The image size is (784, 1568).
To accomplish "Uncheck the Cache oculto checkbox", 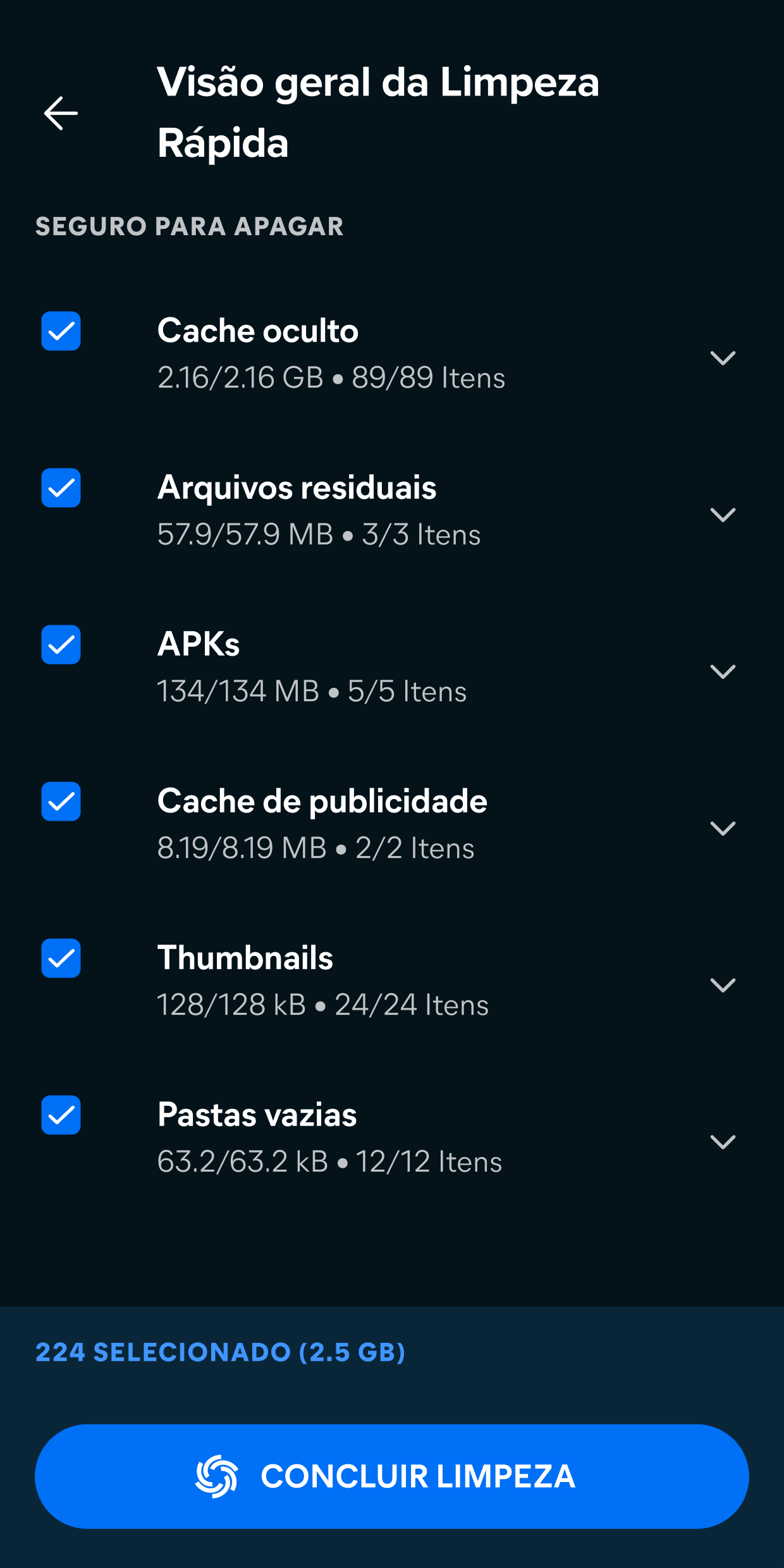I will coord(61,331).
